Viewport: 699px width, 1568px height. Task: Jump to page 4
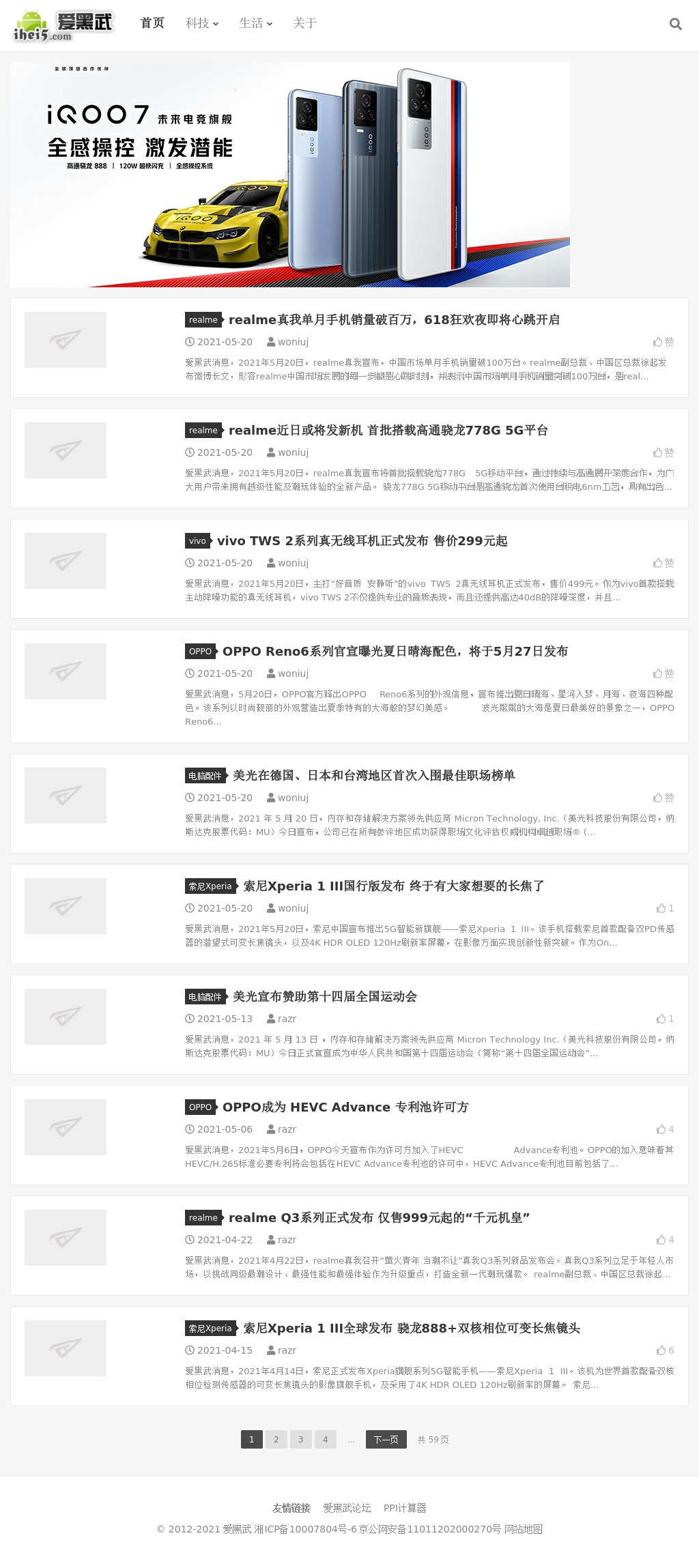click(325, 1439)
